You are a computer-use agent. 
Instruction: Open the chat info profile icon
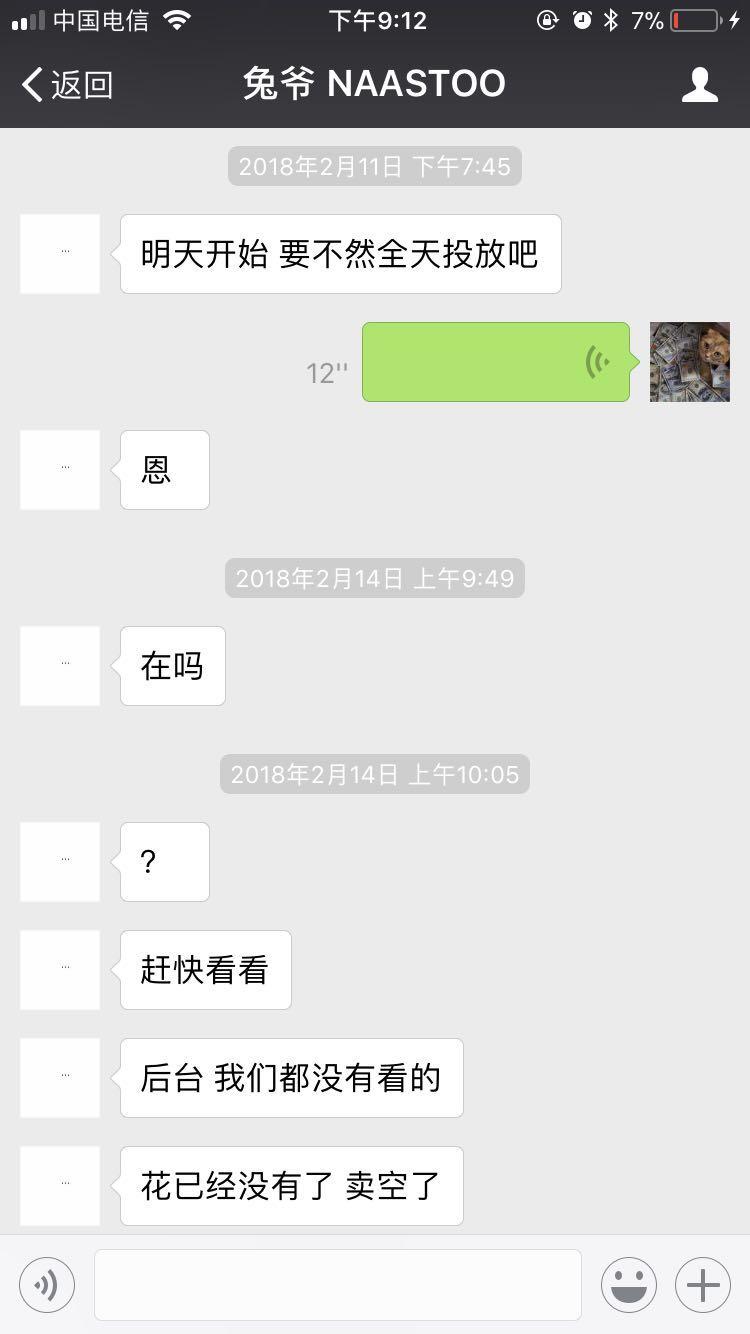pos(700,85)
